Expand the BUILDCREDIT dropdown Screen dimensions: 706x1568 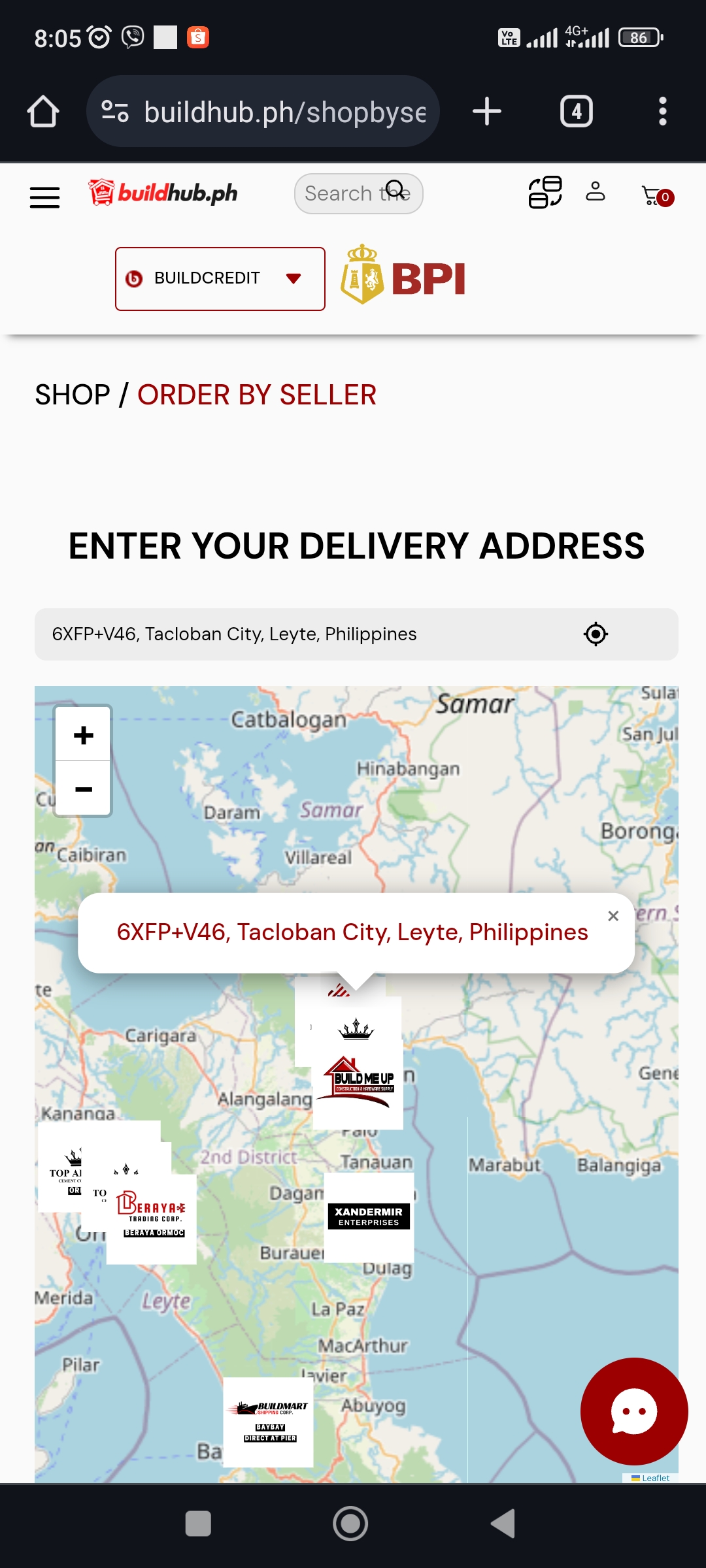[220, 279]
